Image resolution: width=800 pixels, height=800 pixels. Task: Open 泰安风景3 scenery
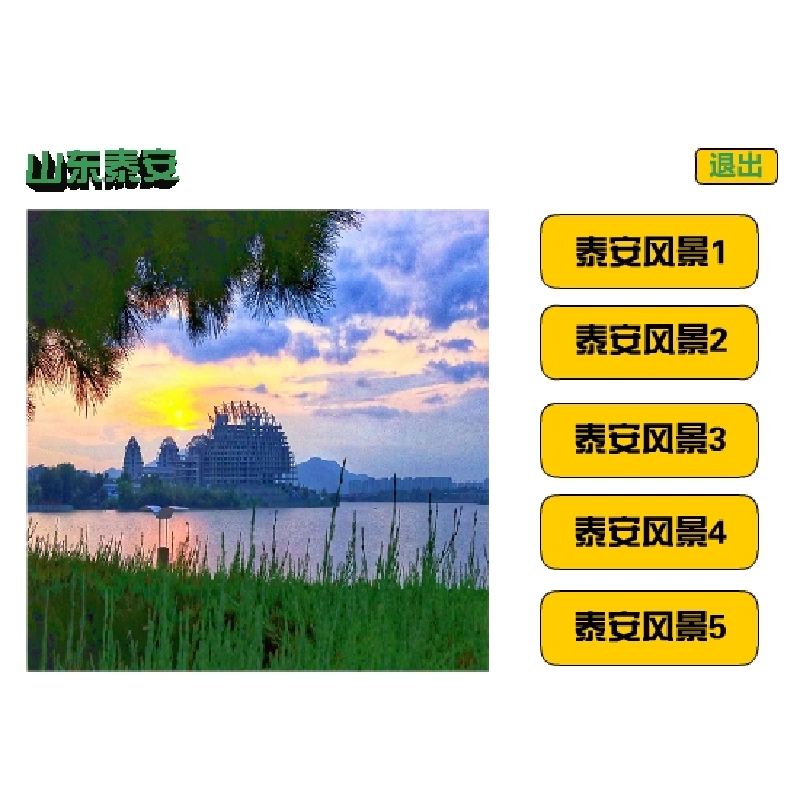(x=649, y=440)
